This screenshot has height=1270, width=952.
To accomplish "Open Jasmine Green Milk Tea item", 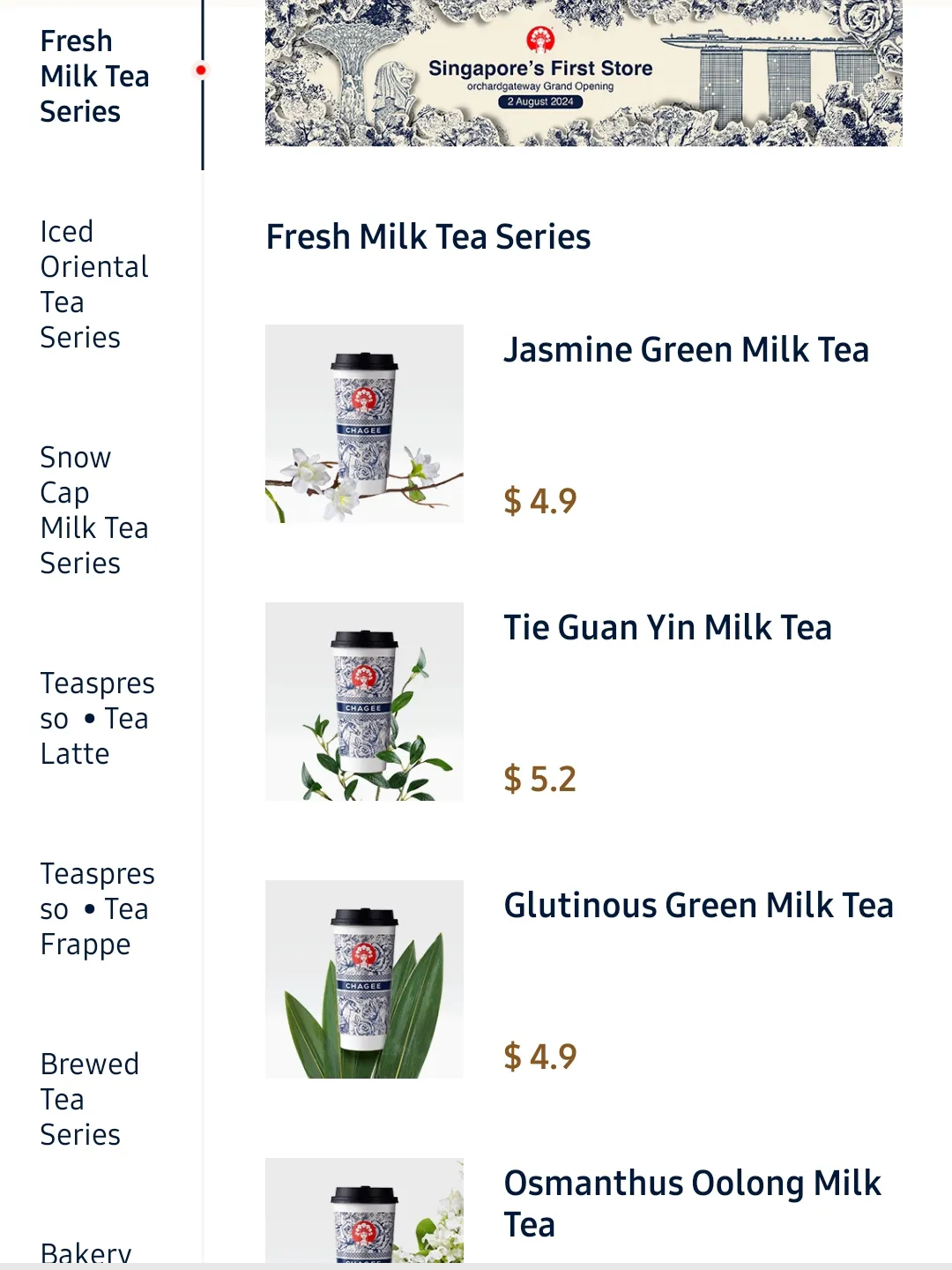I will [685, 350].
